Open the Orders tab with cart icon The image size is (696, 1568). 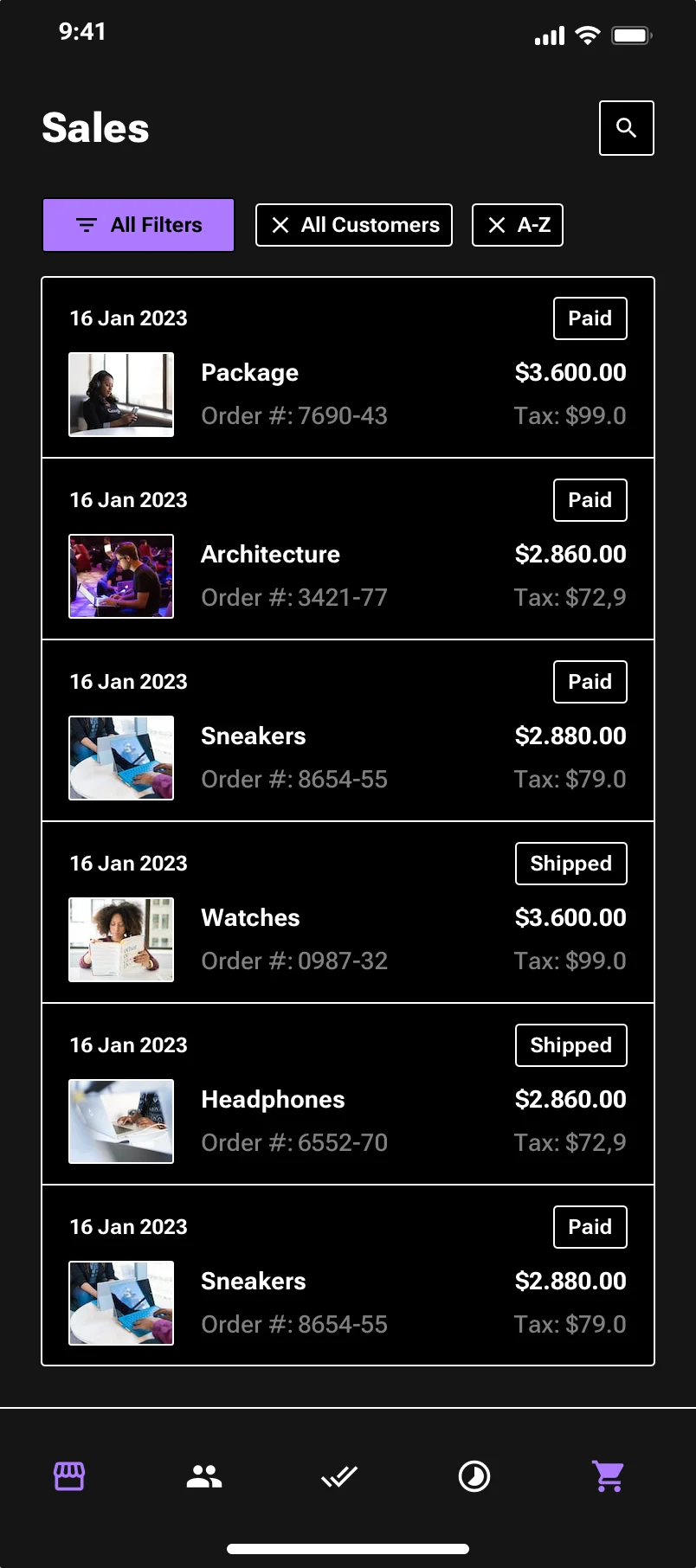click(608, 1477)
